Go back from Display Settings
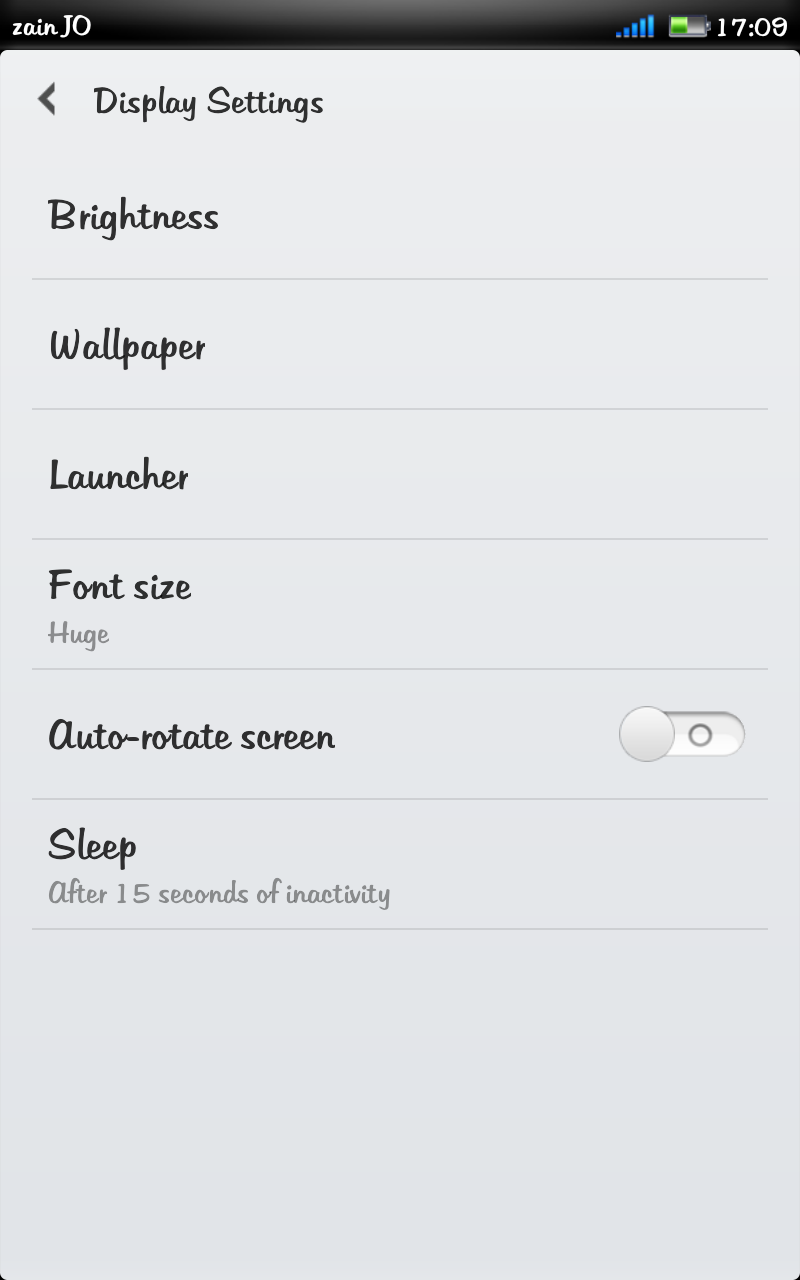Screen dimensions: 800x1280 coord(47,100)
